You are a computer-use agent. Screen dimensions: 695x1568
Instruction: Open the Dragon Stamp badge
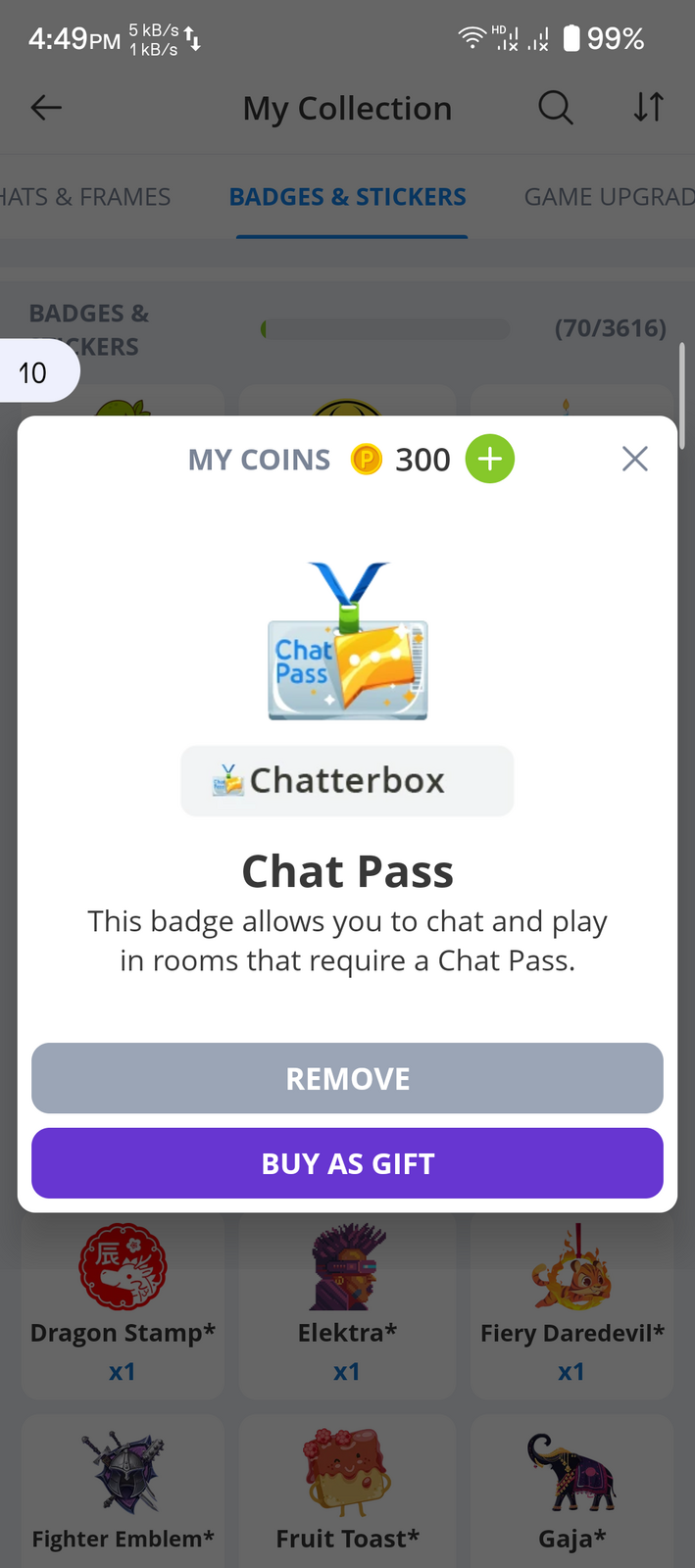click(123, 1303)
